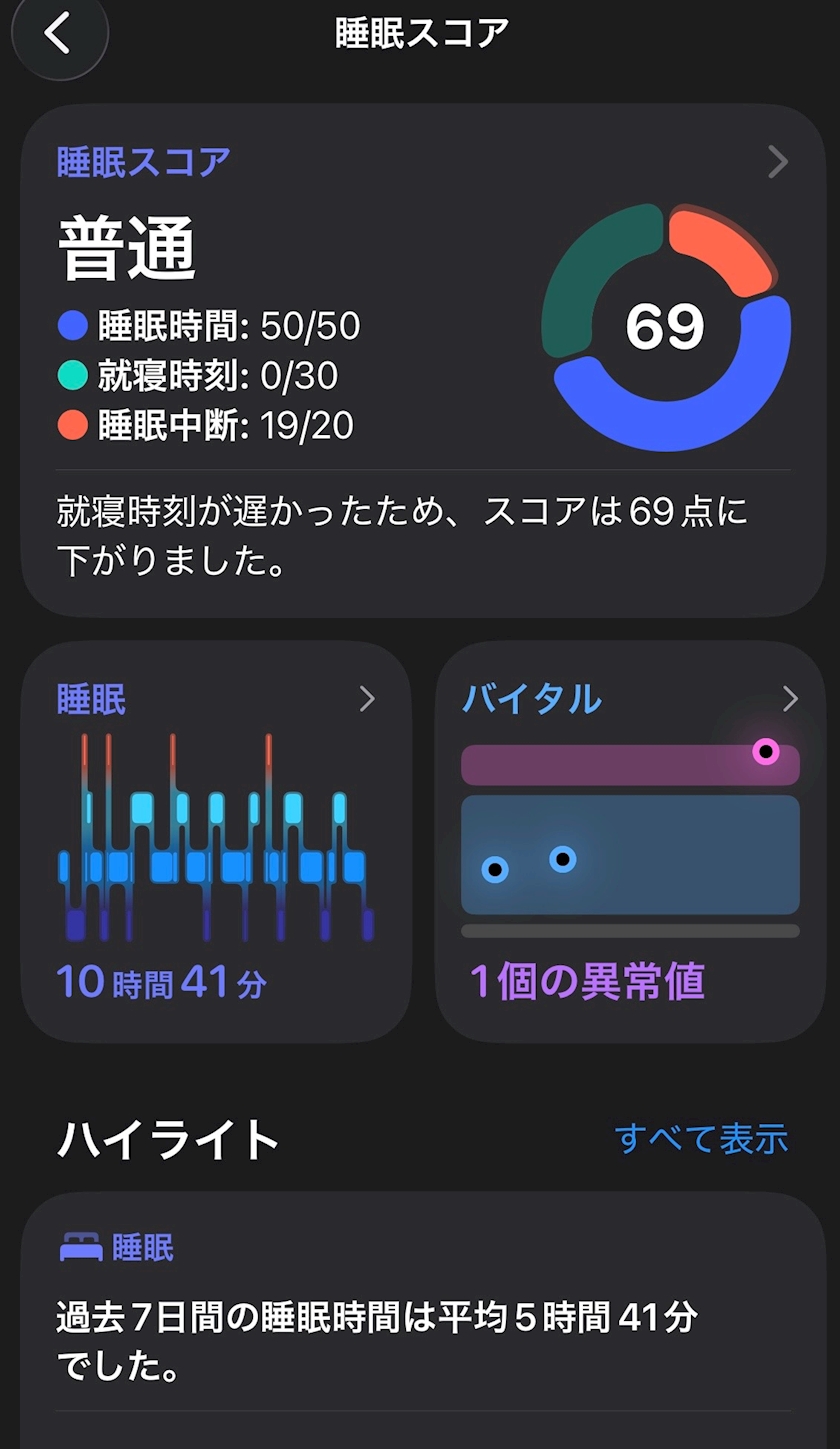
Task: Open the バイタル card with 1個の異常値
Action: (x=630, y=842)
